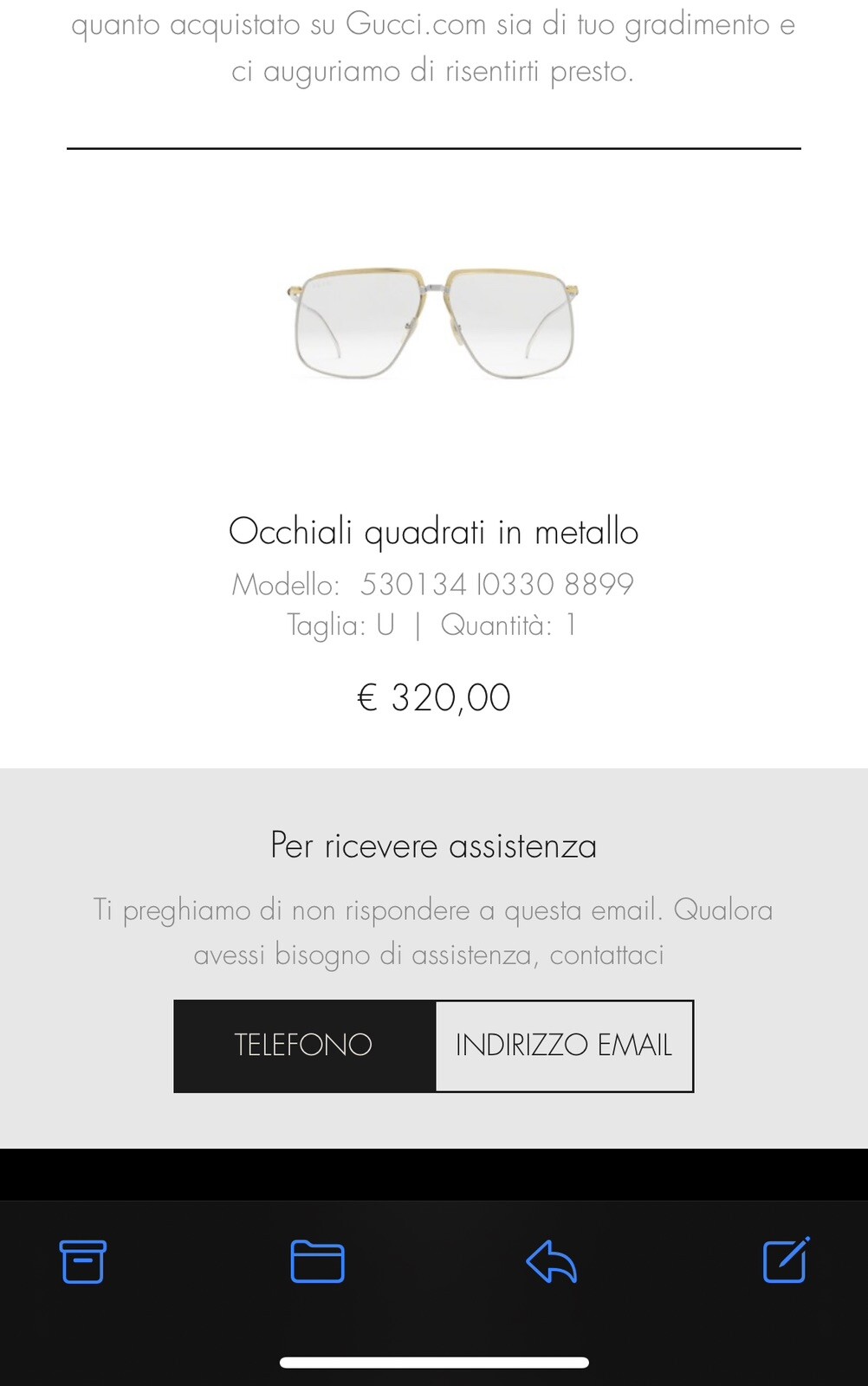Viewport: 868px width, 1386px height.
Task: Select the INDIRIZZO EMAIL button
Action: (x=564, y=1046)
